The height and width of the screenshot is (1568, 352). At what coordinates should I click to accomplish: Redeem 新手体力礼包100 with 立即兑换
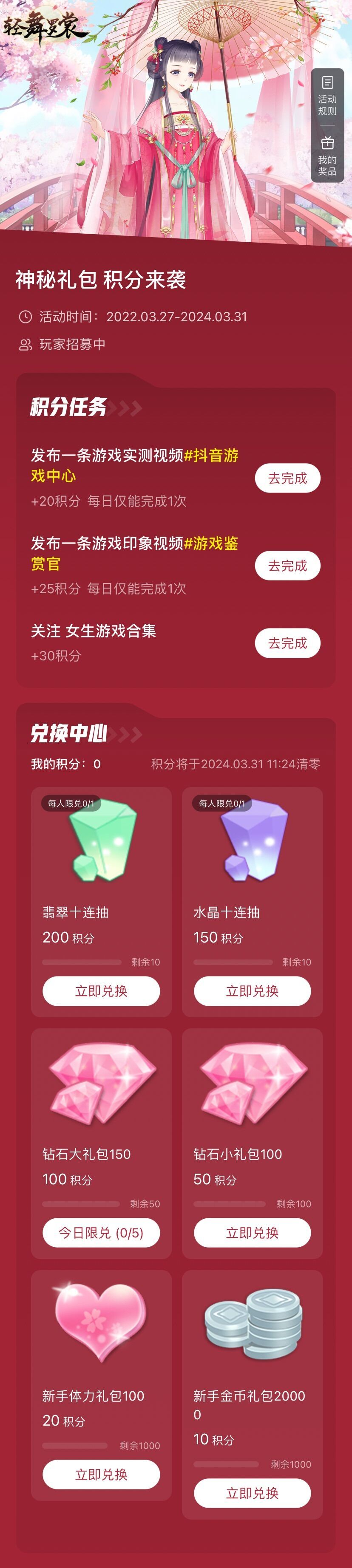[x=101, y=1474]
